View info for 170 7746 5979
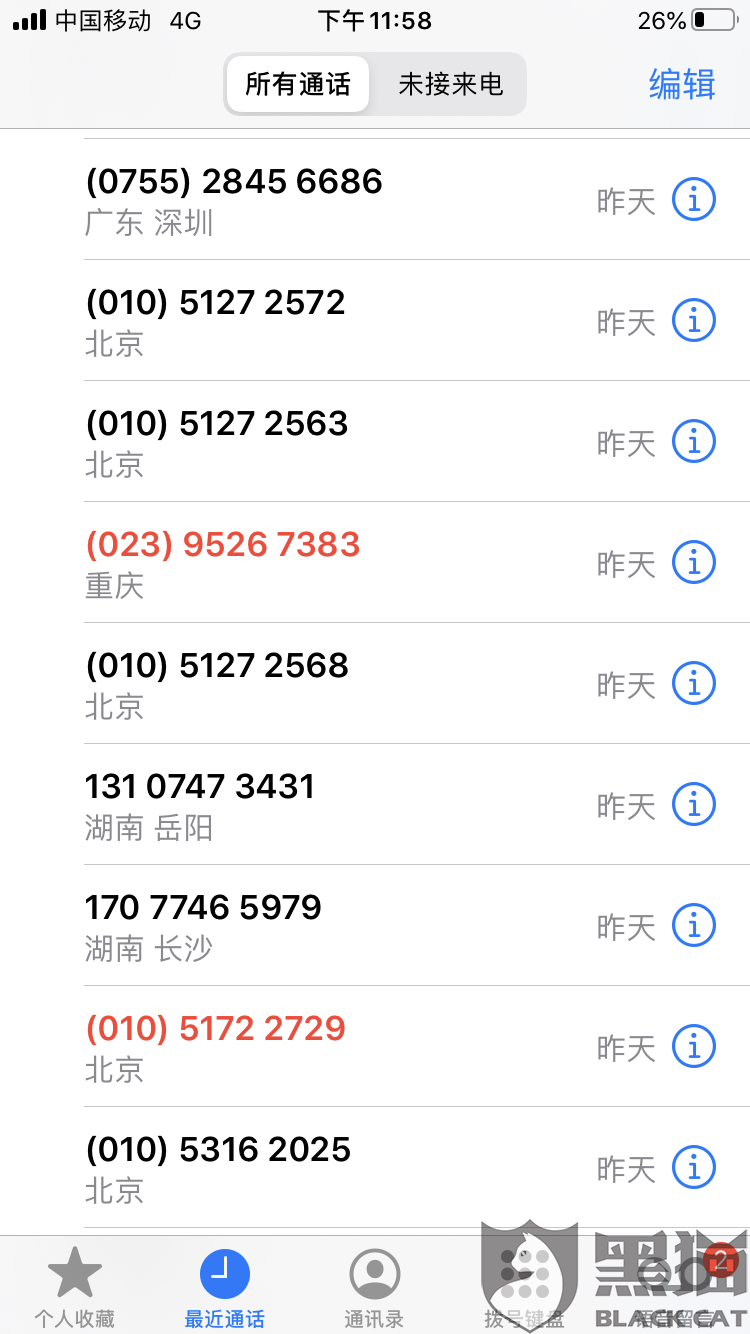750x1334 pixels. (x=693, y=926)
